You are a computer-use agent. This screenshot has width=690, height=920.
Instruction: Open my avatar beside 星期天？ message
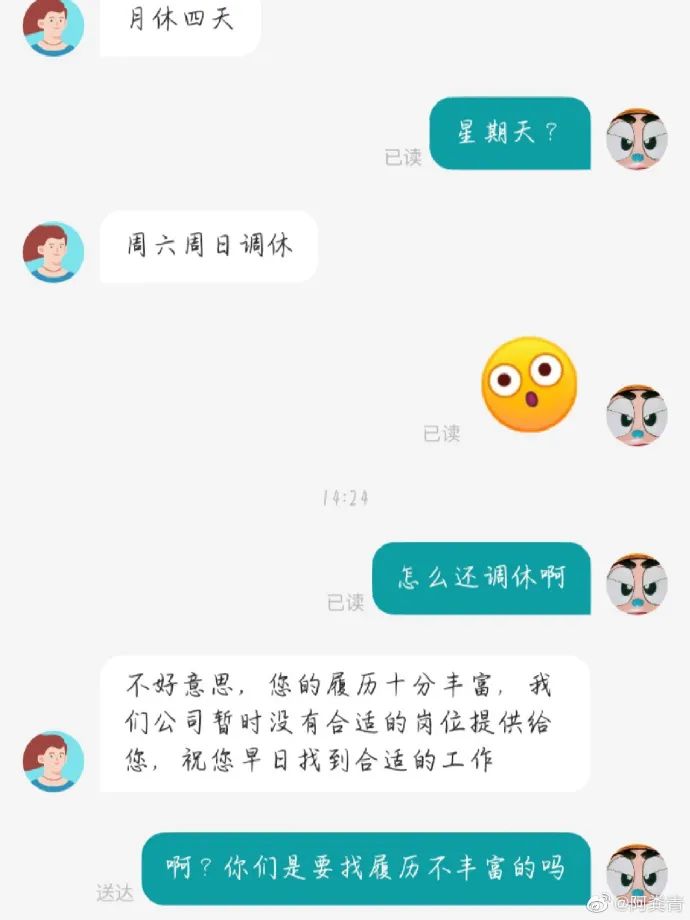pyautogui.click(x=637, y=139)
